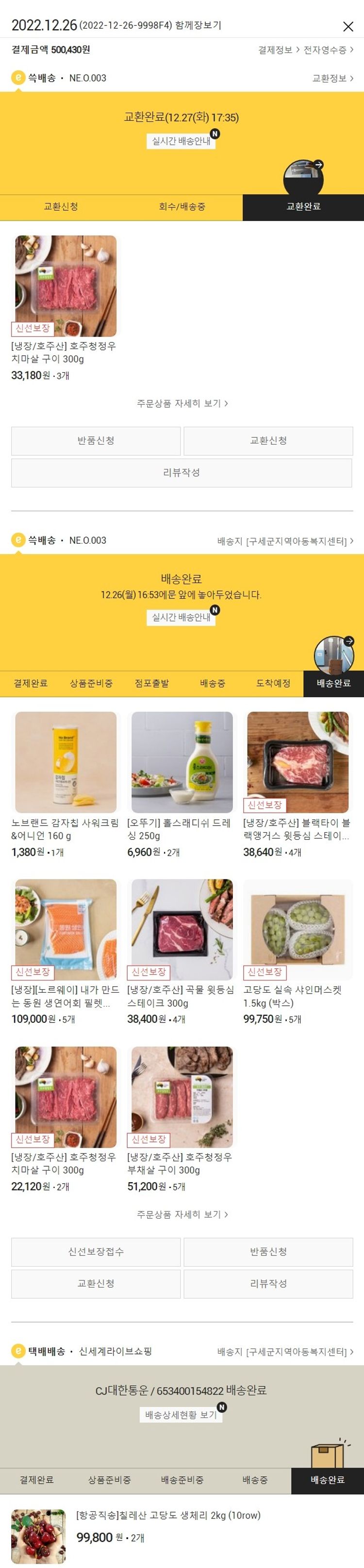Expand 주문상품 자세히 보기 below 부채살 구이

pos(182,1214)
